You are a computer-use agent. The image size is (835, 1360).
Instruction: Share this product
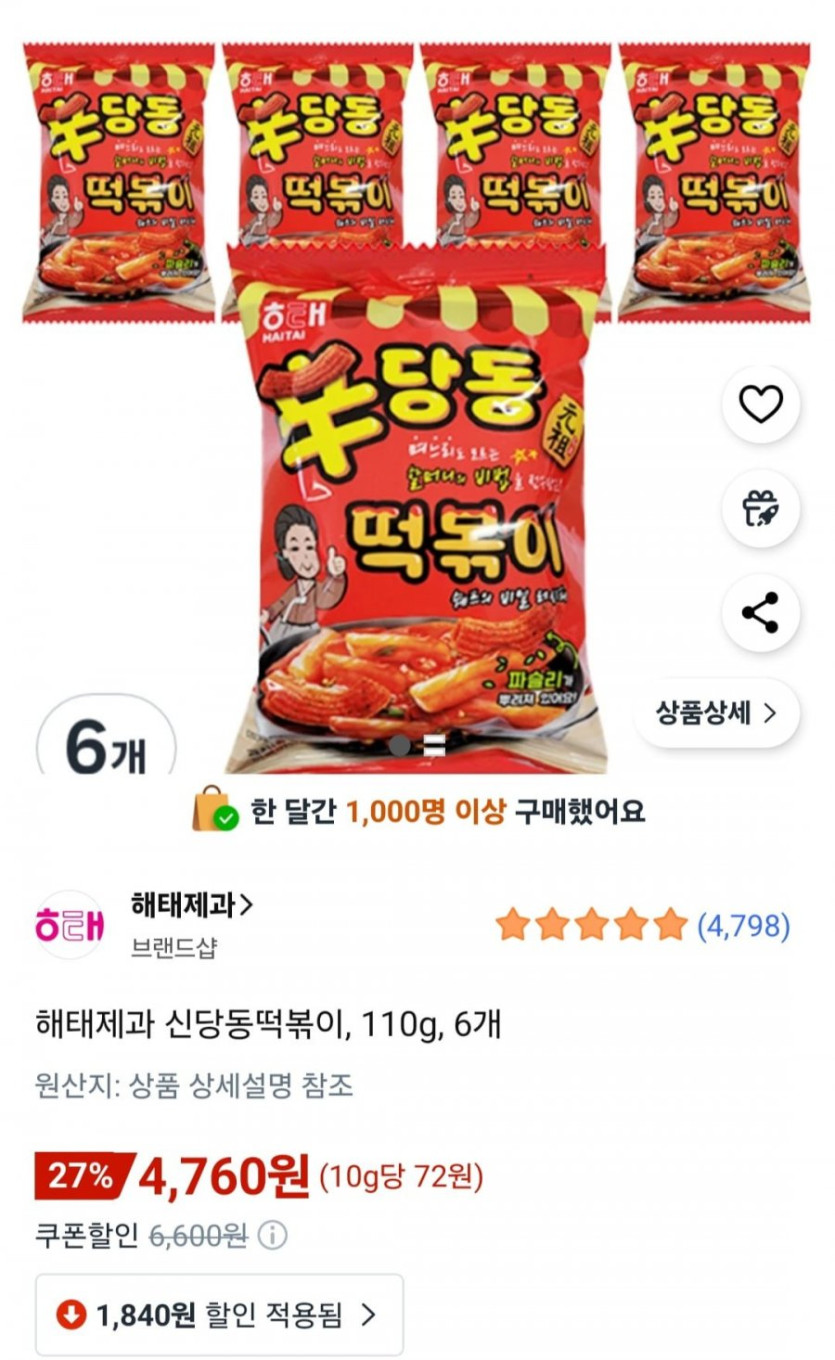point(760,613)
